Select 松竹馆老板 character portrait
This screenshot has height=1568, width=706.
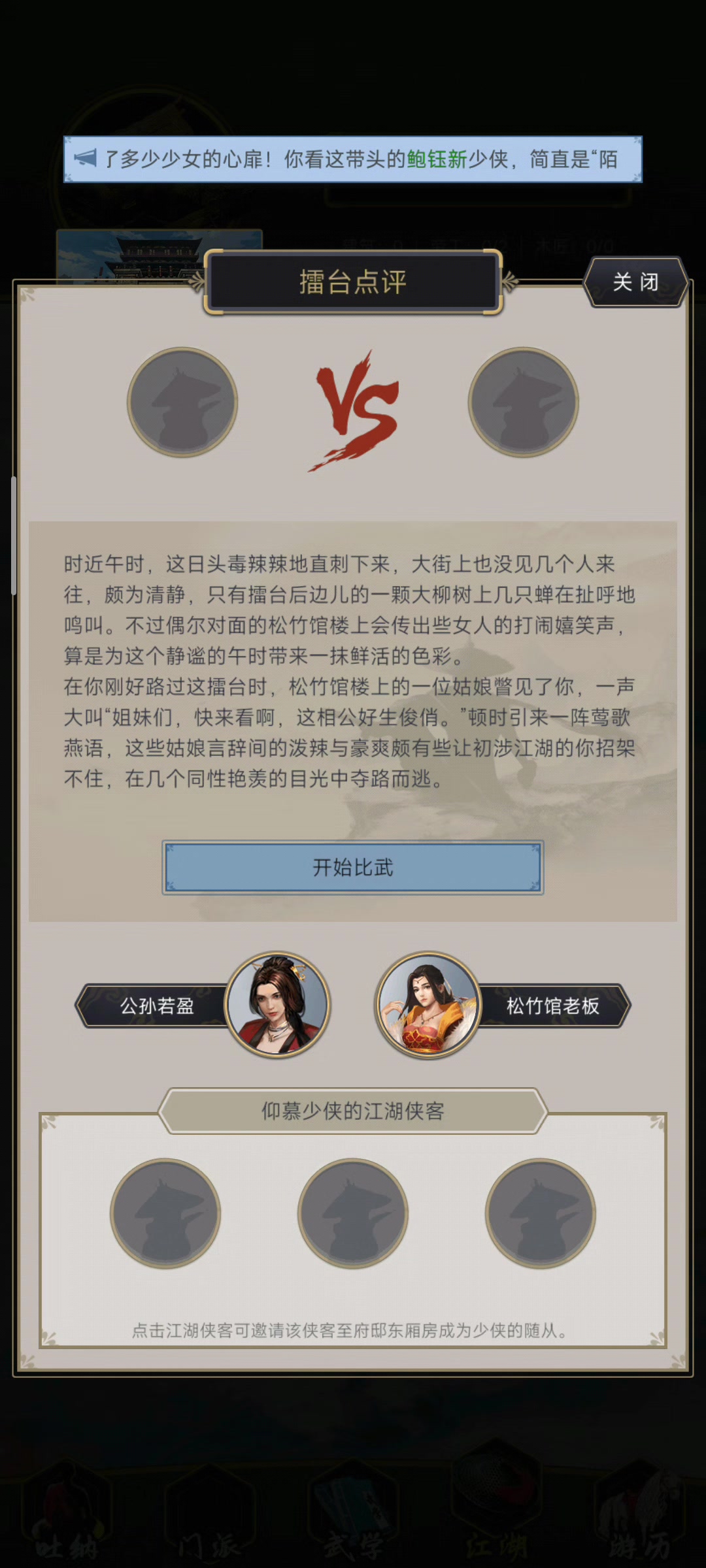tap(429, 1005)
